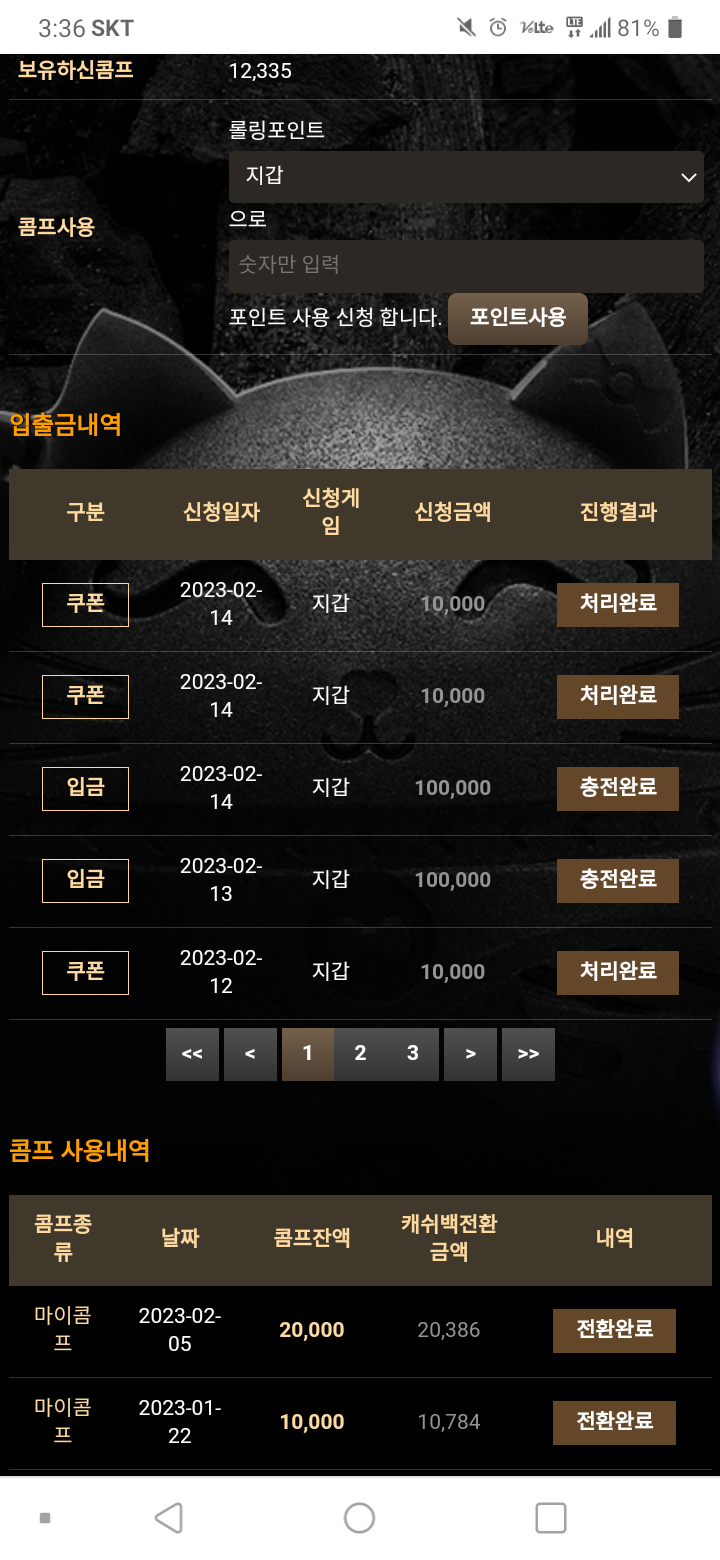This screenshot has width=720, height=1560.
Task: Select page 1 in pagination
Action: pos(307,1054)
